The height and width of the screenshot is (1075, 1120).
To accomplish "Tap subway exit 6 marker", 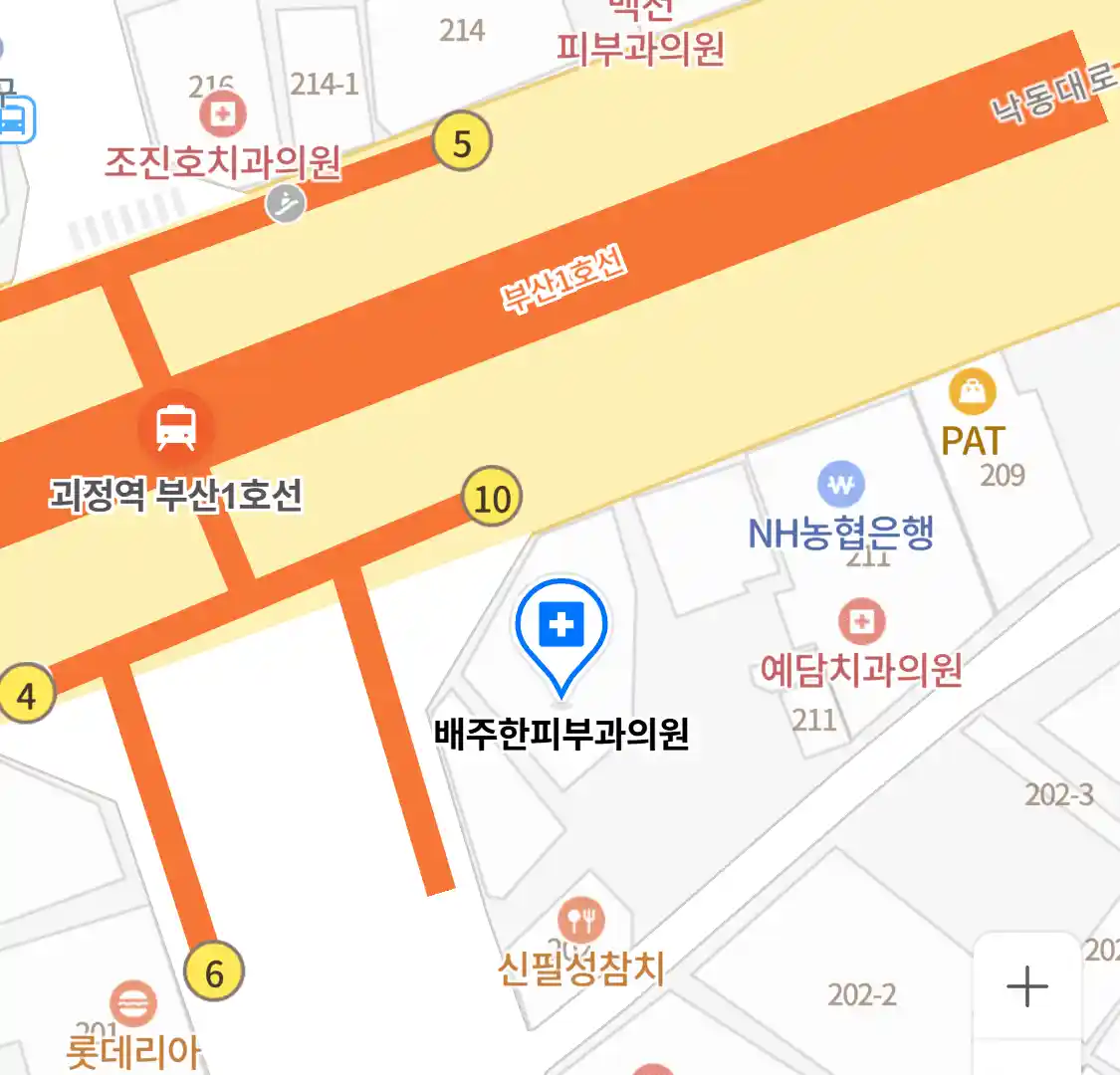I will pyautogui.click(x=214, y=971).
